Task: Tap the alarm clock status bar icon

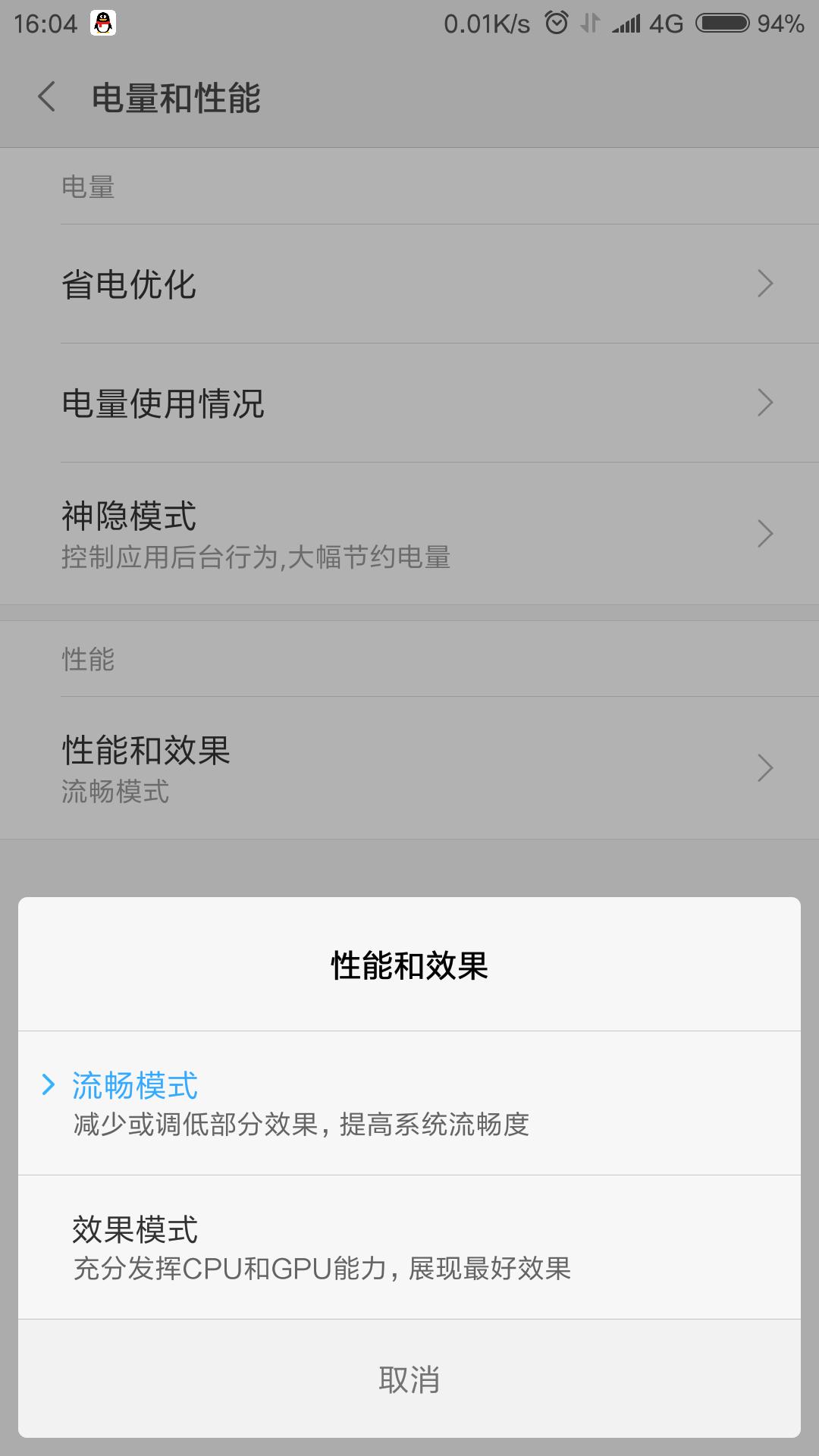Action: 556,23
